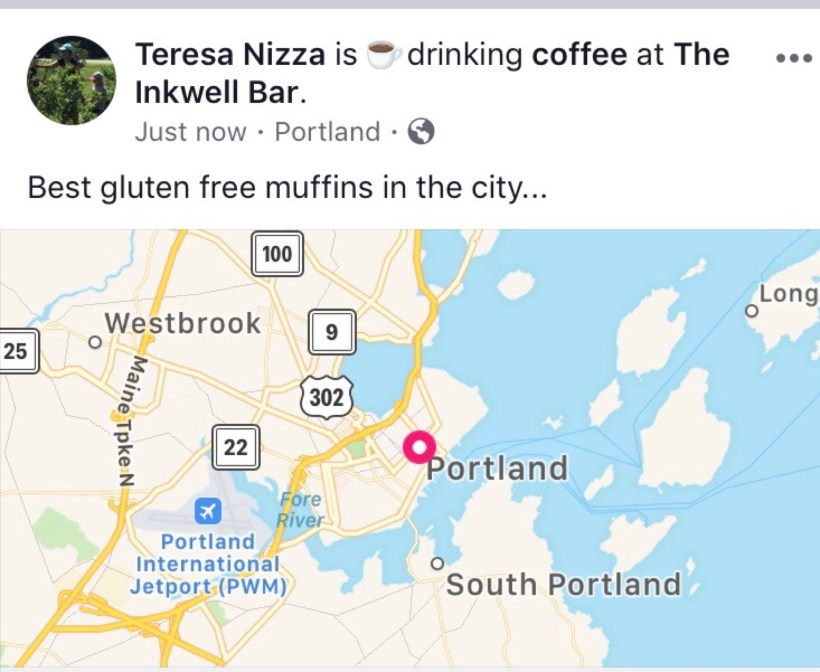Viewport: 820px width, 672px height.
Task: Open Teresa Nizza's profile picture
Action: coord(71,80)
